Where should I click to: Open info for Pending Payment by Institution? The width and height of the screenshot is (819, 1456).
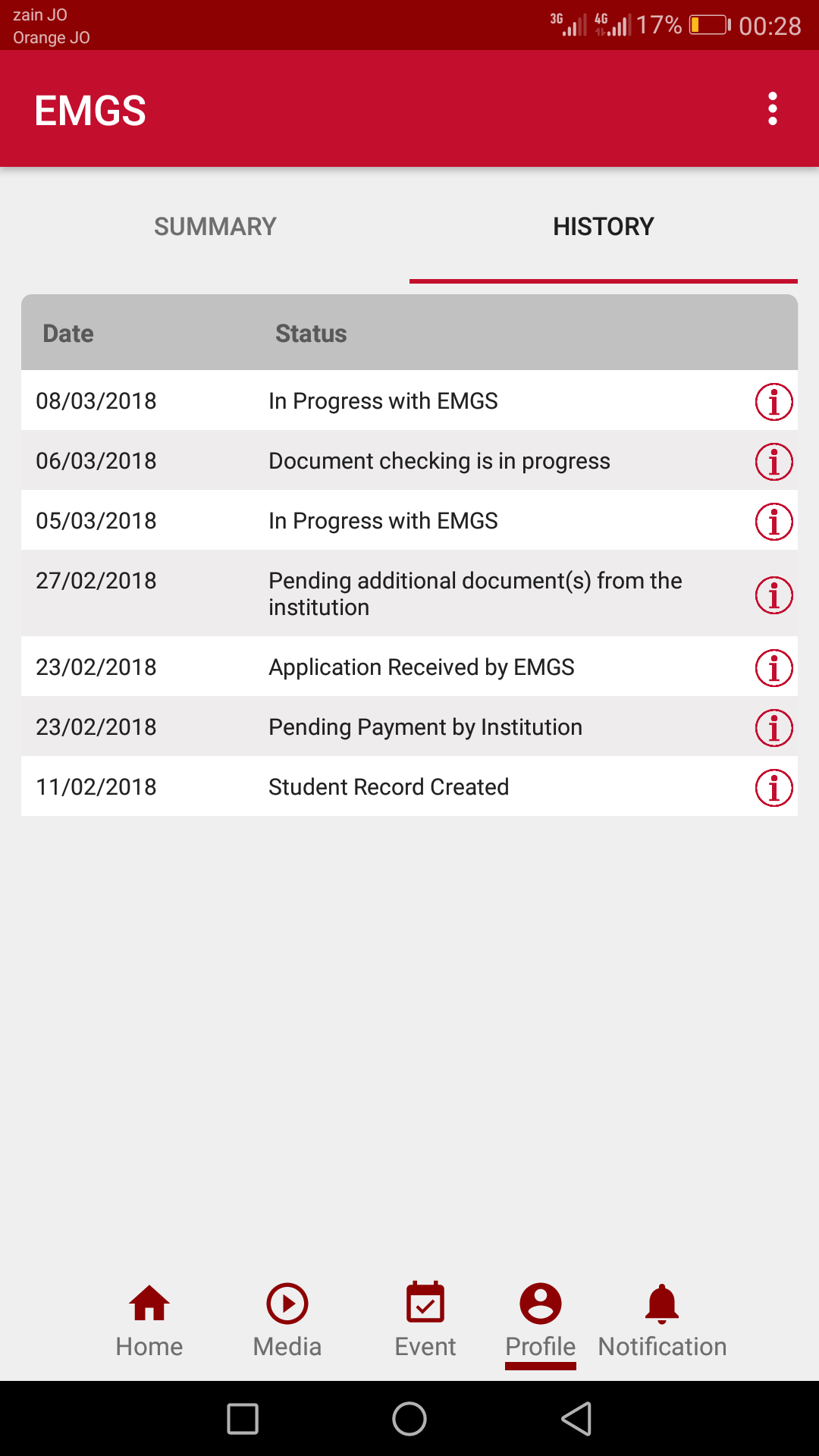(x=773, y=727)
